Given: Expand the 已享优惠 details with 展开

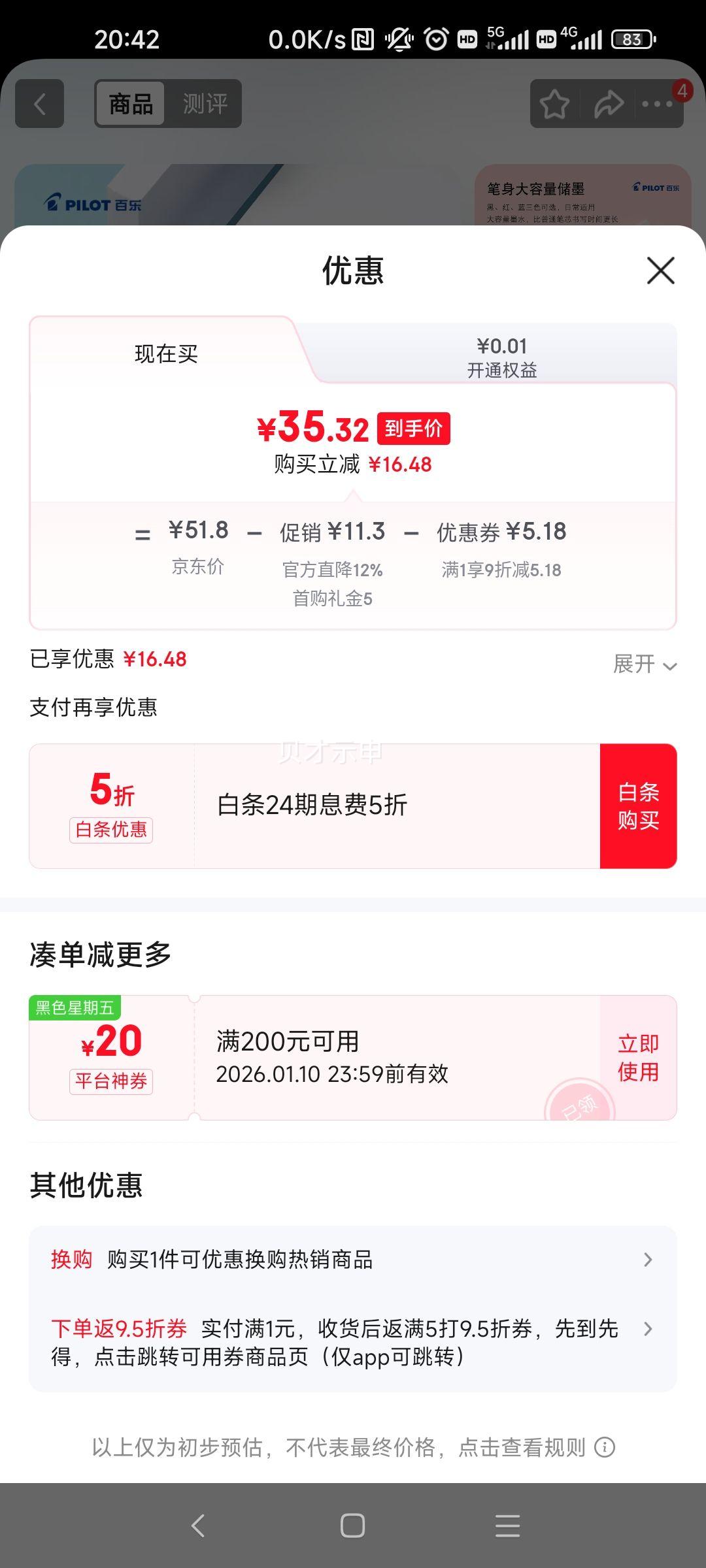Looking at the screenshot, I should [x=645, y=664].
